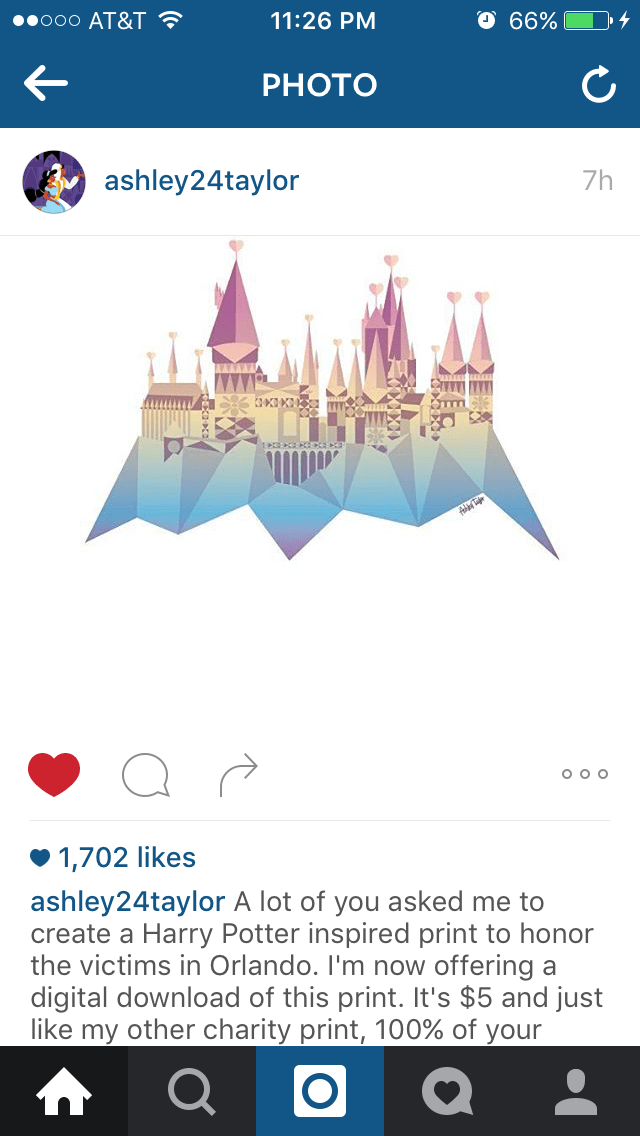Open ashley24taylor username in post header
This screenshot has height=1136, width=640.
[201, 181]
